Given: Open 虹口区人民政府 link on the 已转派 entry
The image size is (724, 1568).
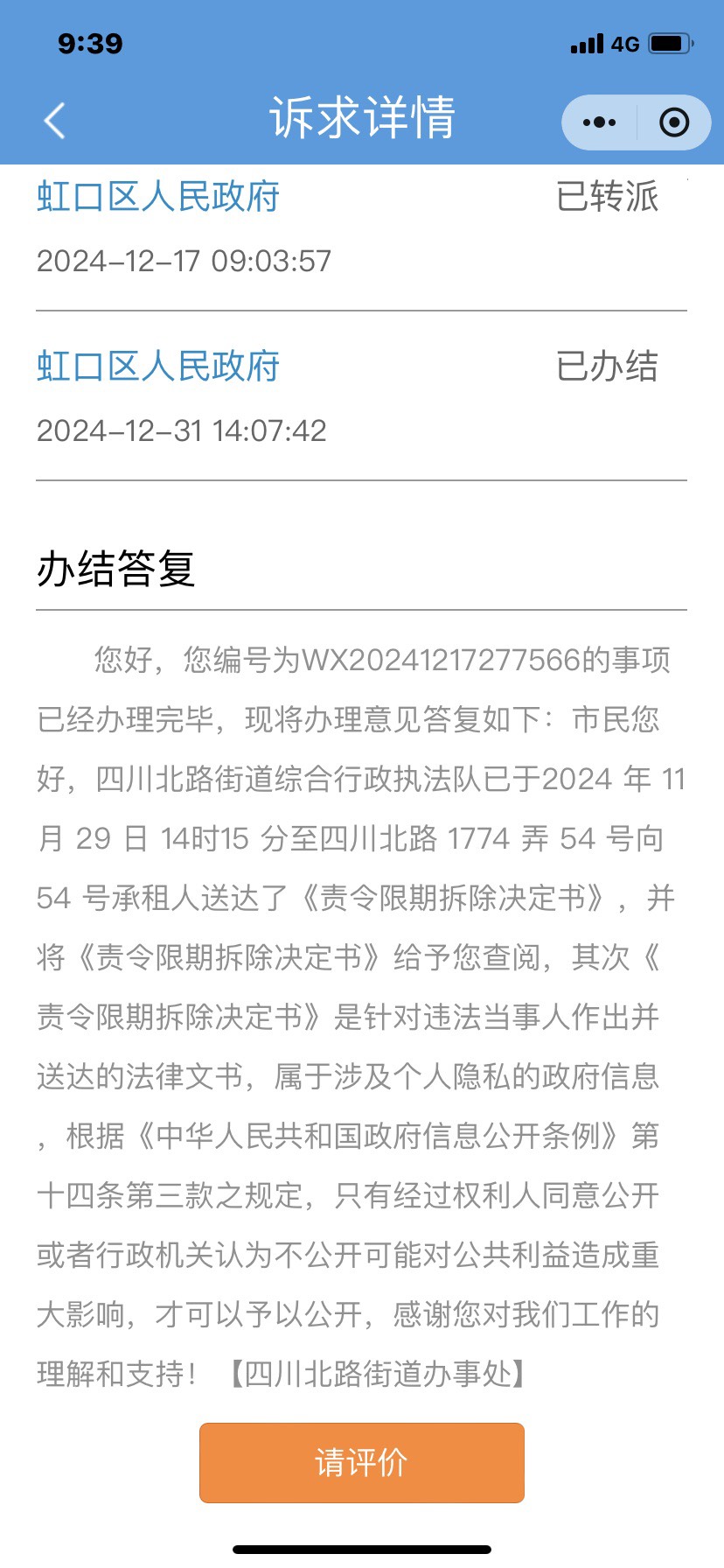Looking at the screenshot, I should tap(158, 196).
